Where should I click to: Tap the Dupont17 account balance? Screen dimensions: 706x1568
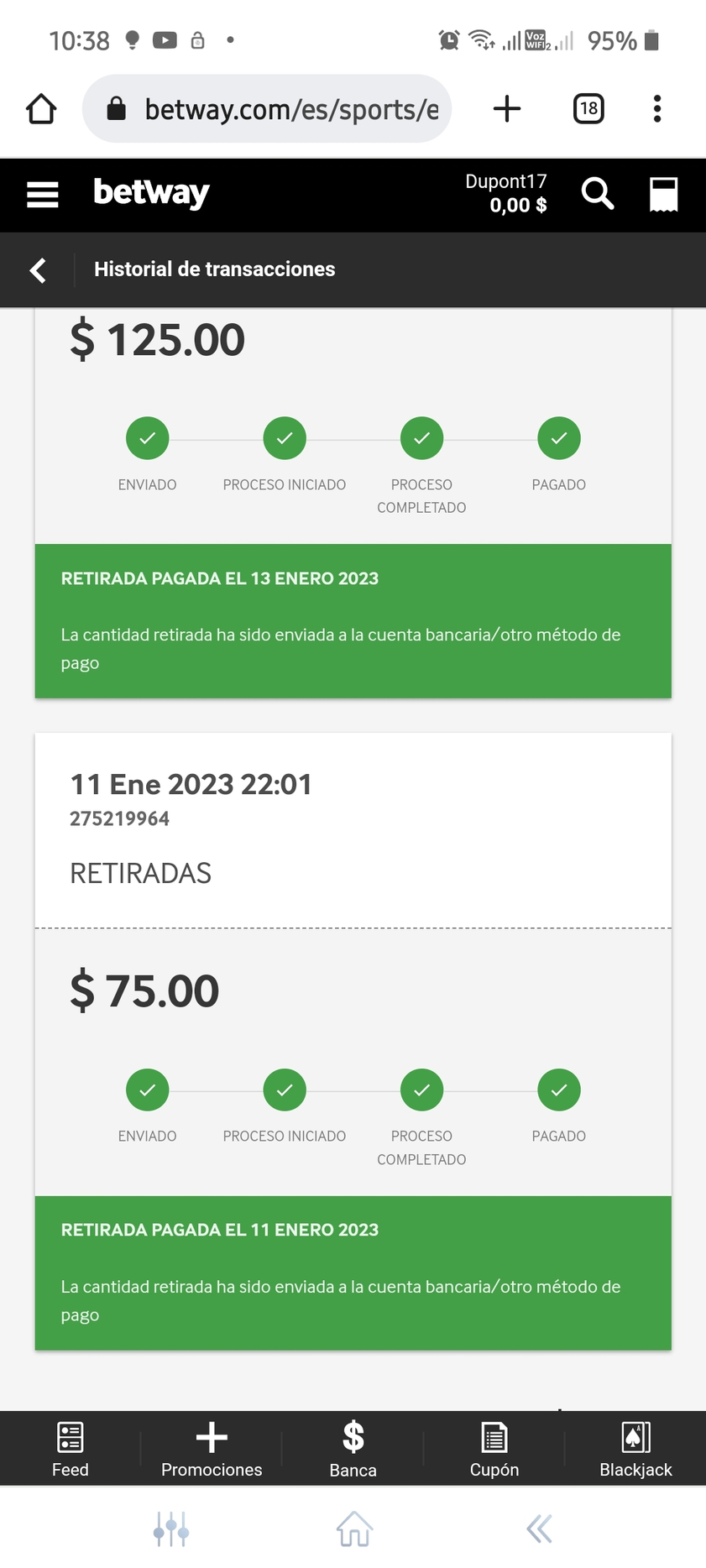[x=506, y=194]
